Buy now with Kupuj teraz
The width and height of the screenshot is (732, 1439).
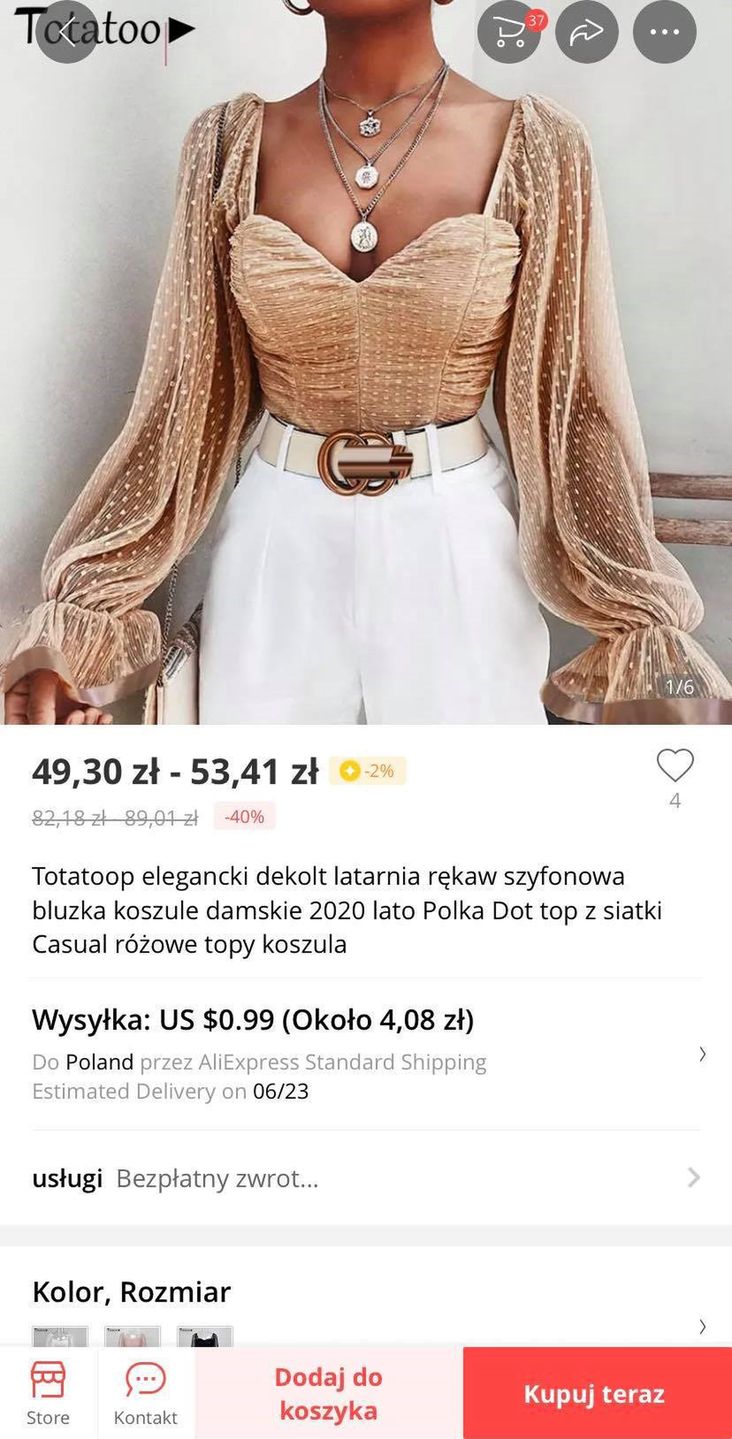[596, 1393]
